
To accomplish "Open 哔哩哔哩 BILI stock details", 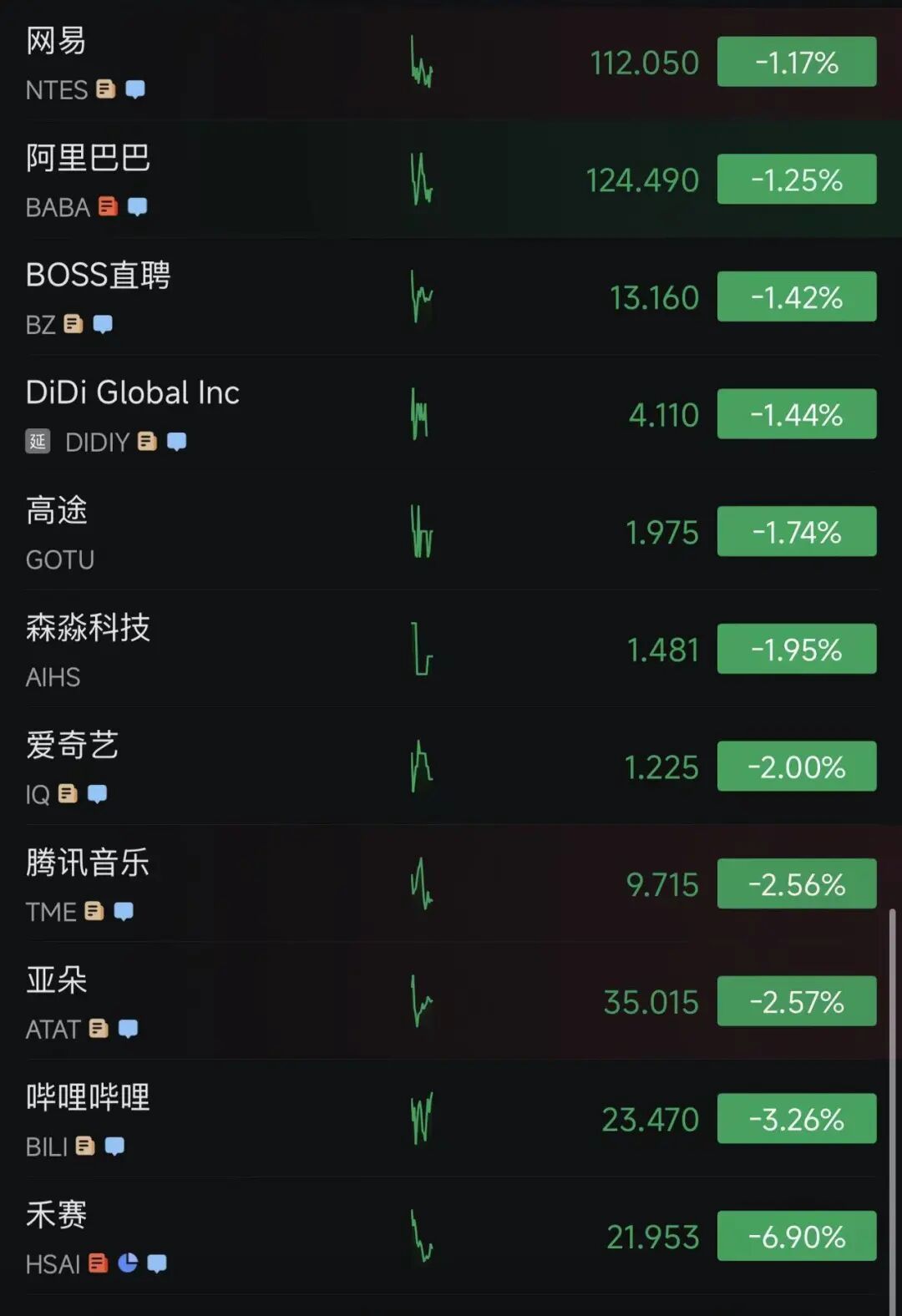I will pyautogui.click(x=251, y=1120).
